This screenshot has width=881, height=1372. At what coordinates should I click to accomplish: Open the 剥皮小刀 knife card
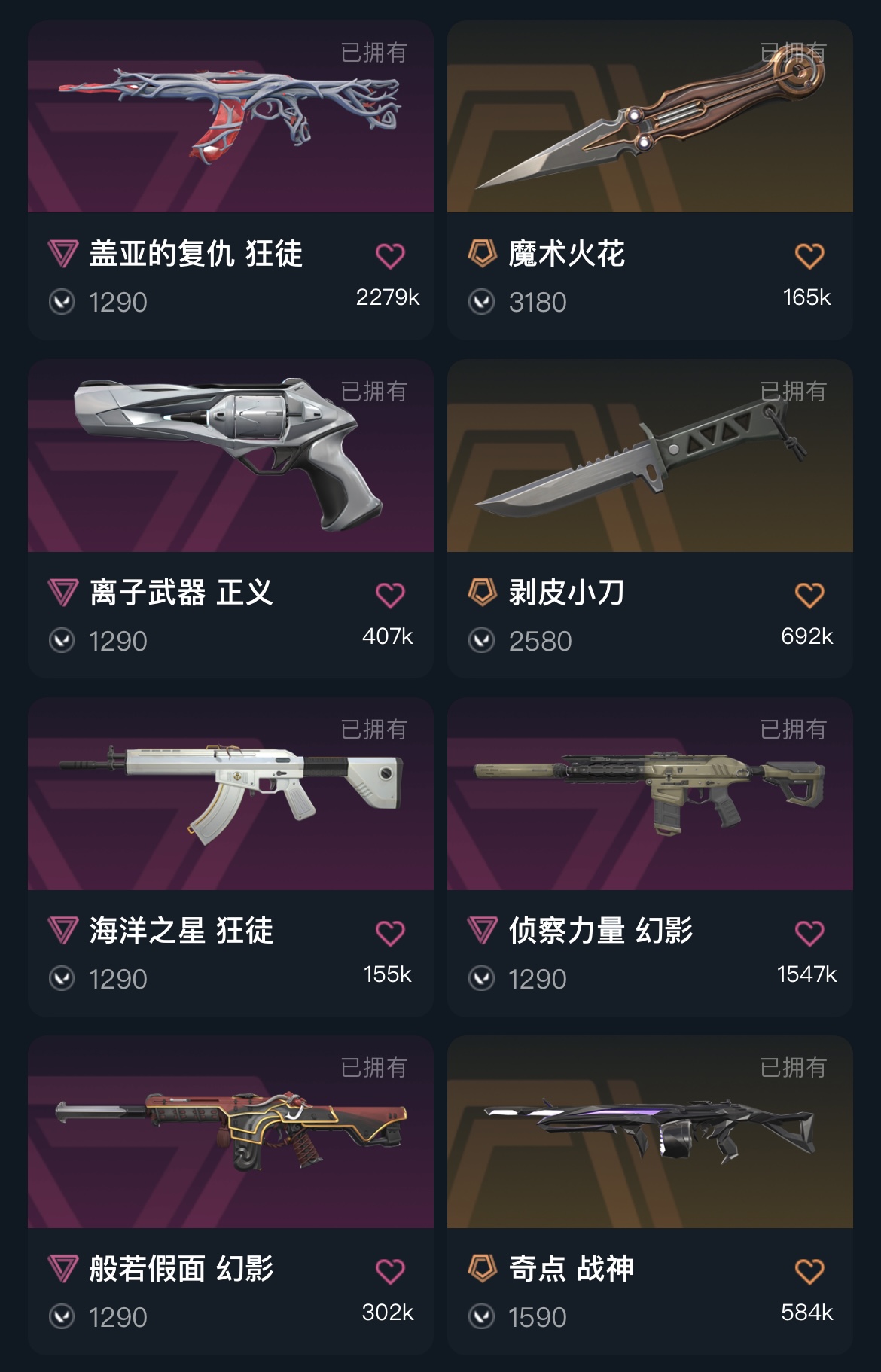pos(650,456)
